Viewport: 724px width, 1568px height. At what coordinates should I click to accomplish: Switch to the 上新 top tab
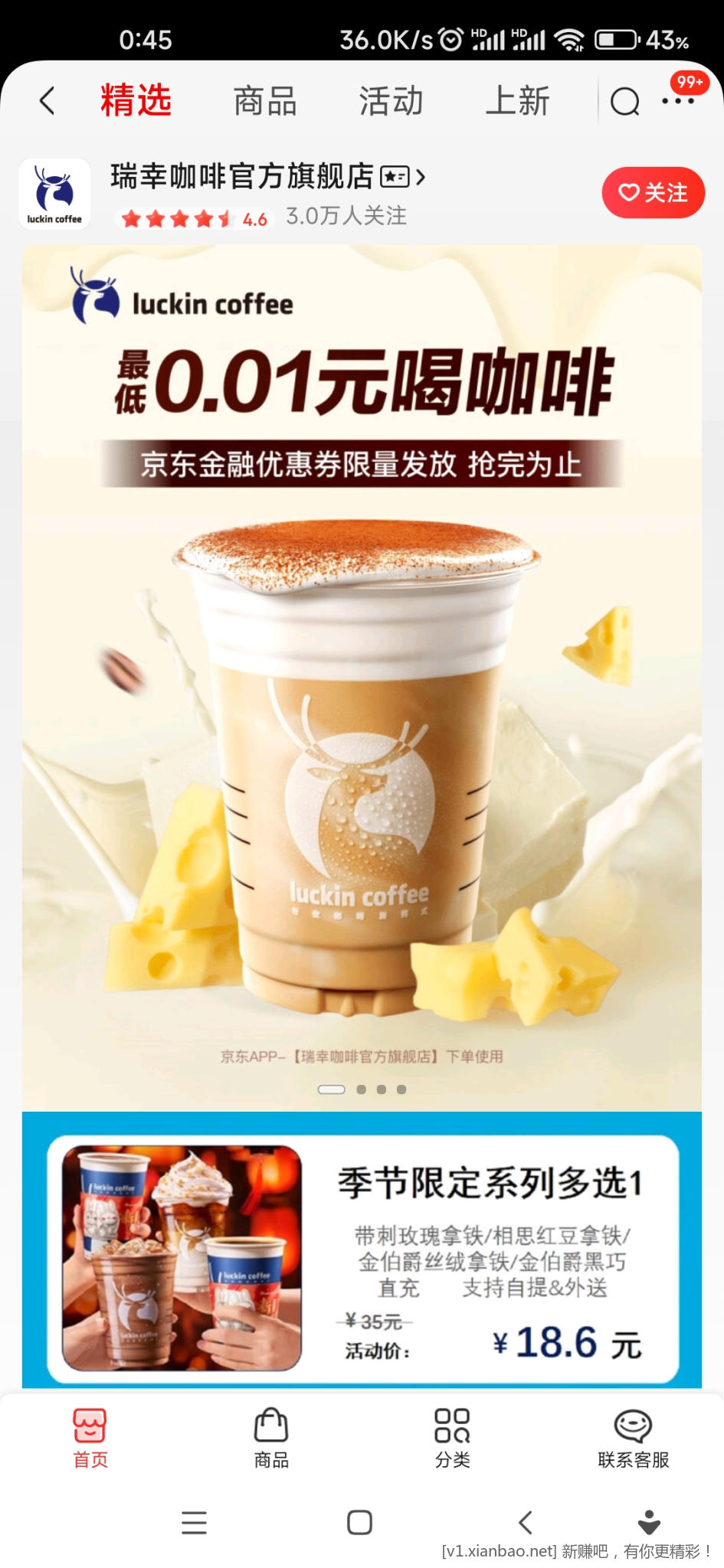coord(518,101)
